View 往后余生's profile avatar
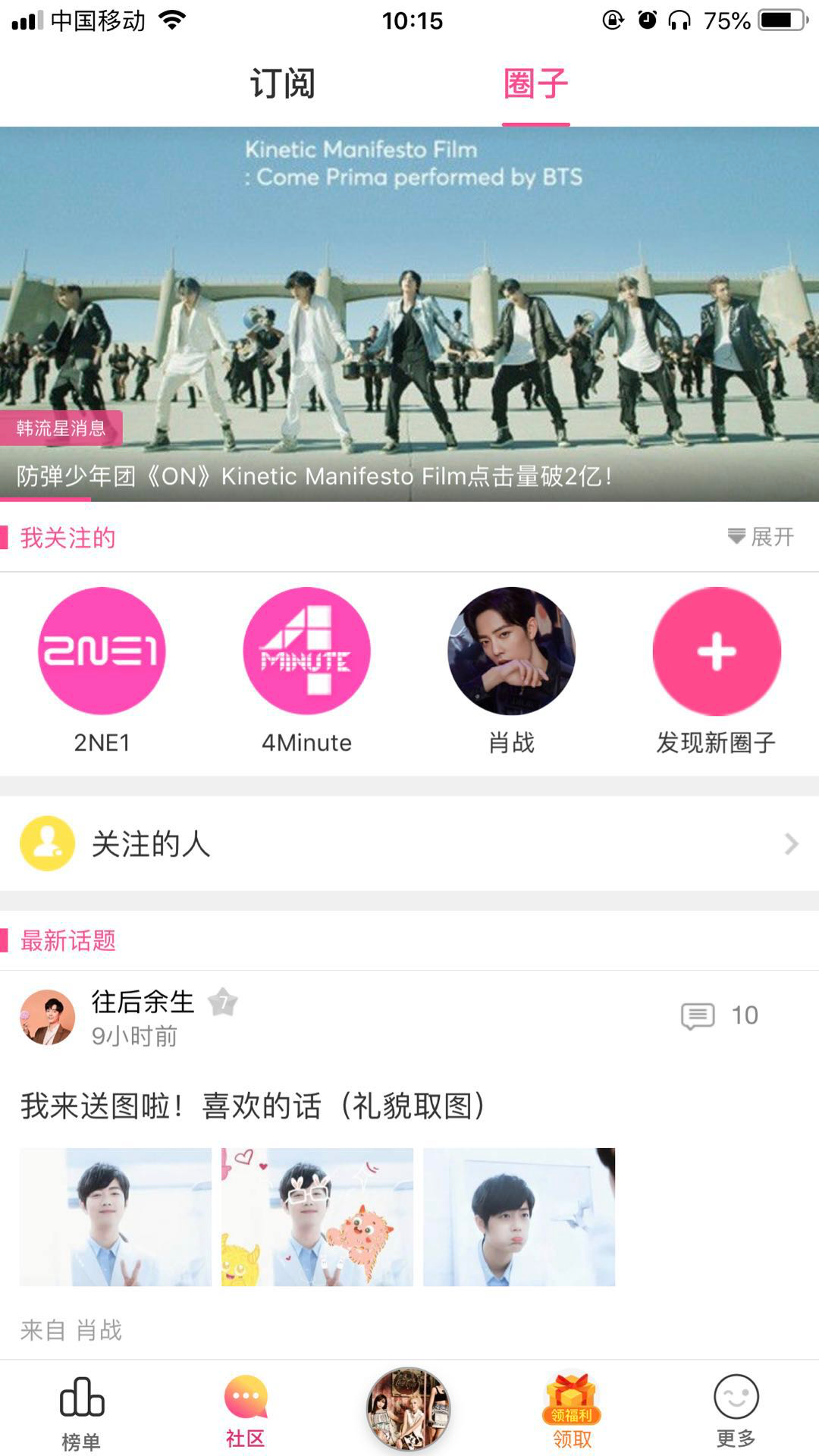The image size is (819, 1456). 47,1018
